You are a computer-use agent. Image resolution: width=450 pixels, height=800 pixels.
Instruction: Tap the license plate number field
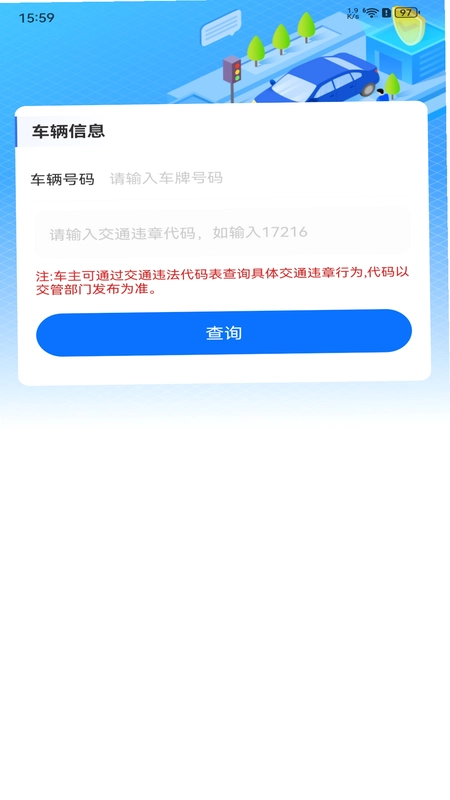pyautogui.click(x=258, y=179)
